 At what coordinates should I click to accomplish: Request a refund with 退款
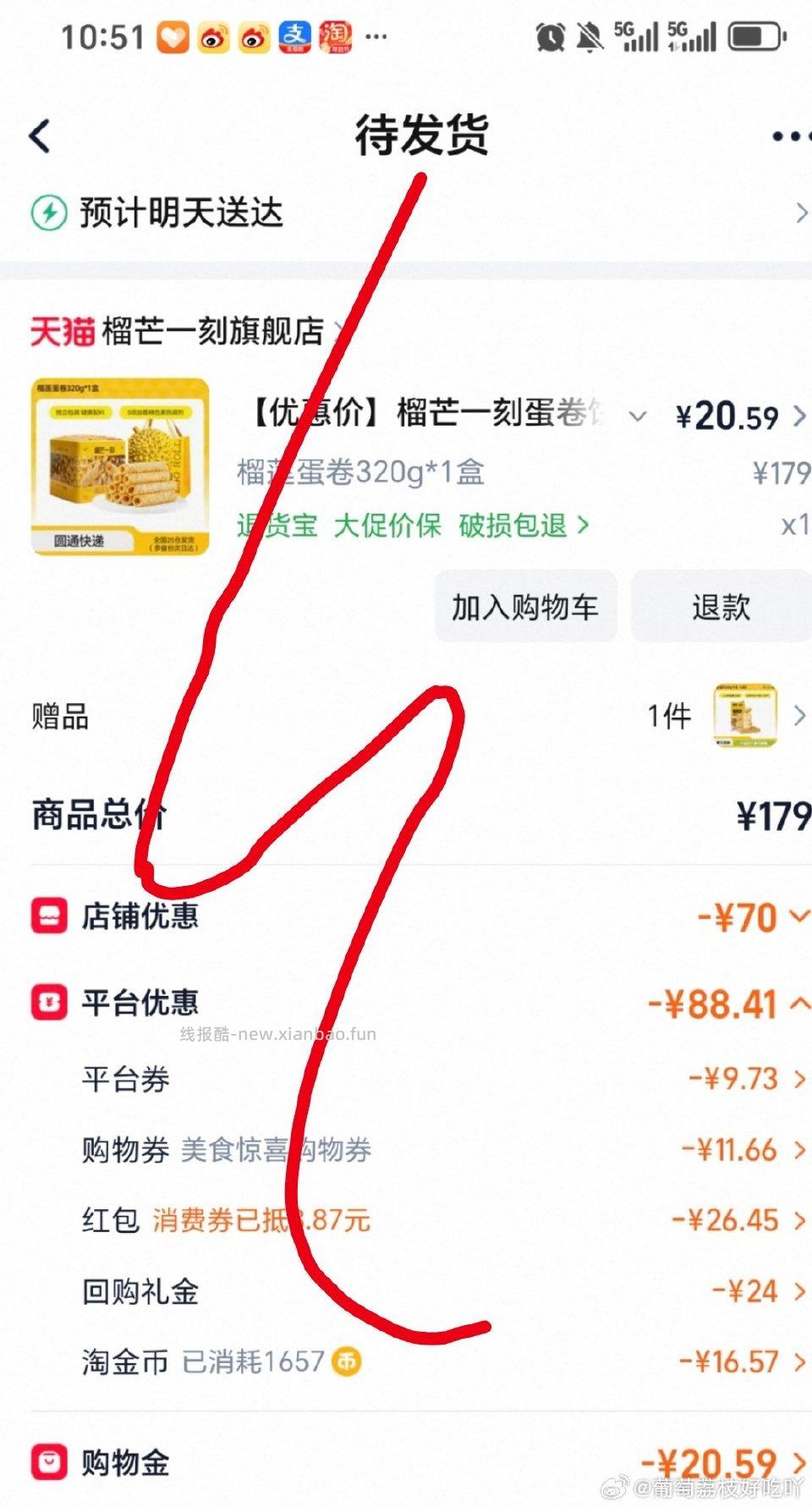click(721, 607)
